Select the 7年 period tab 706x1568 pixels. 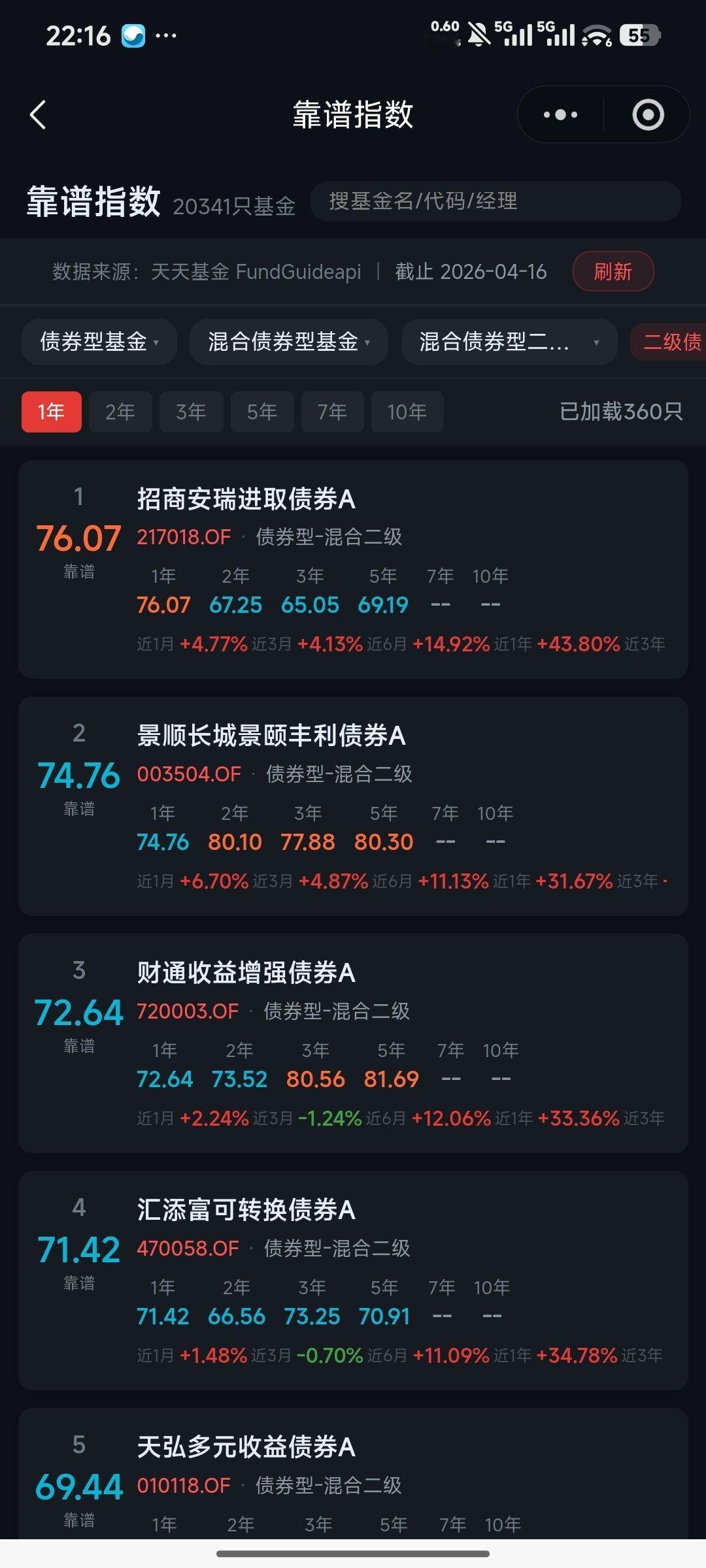[x=332, y=412]
